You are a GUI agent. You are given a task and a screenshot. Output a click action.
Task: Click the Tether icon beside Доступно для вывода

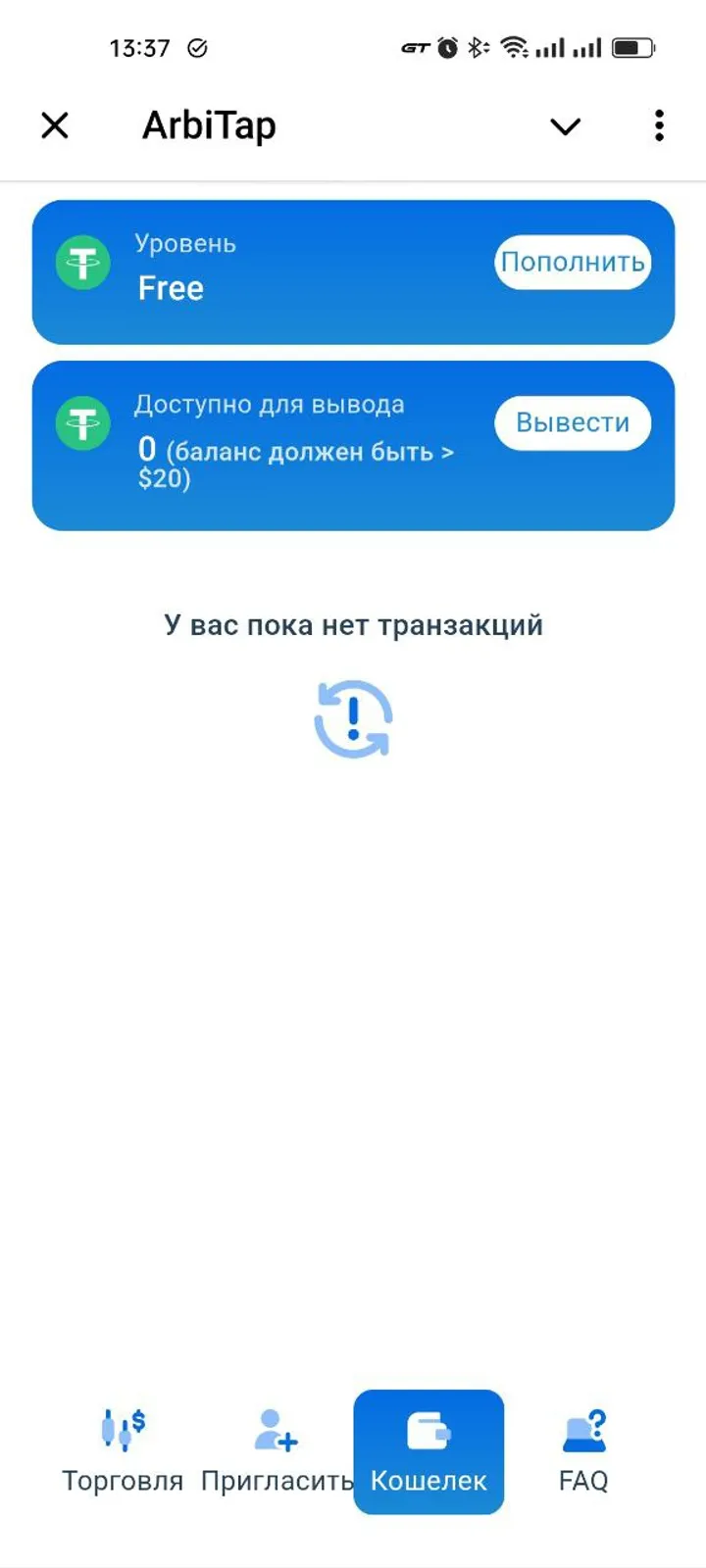click(x=83, y=422)
